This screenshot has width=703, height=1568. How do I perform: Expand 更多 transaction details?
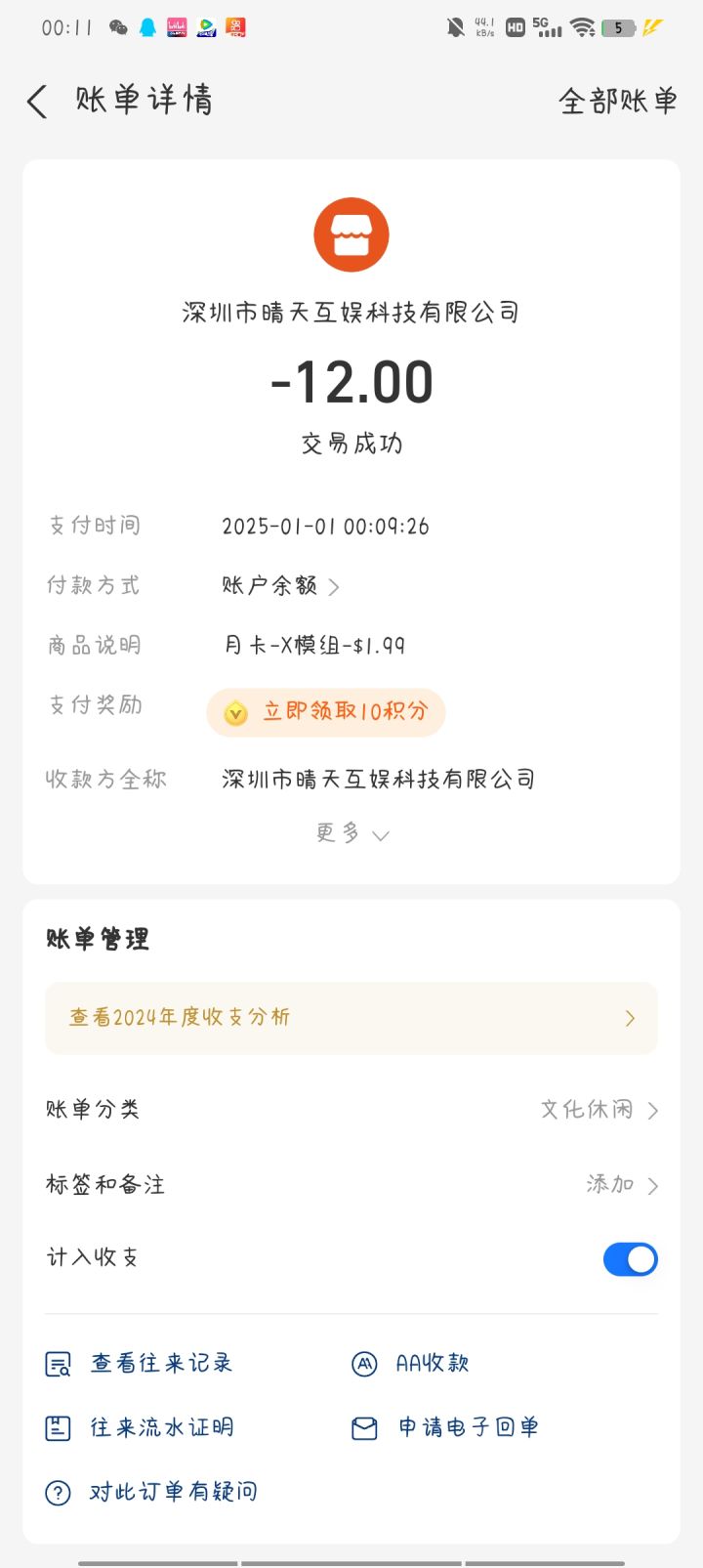351,833
